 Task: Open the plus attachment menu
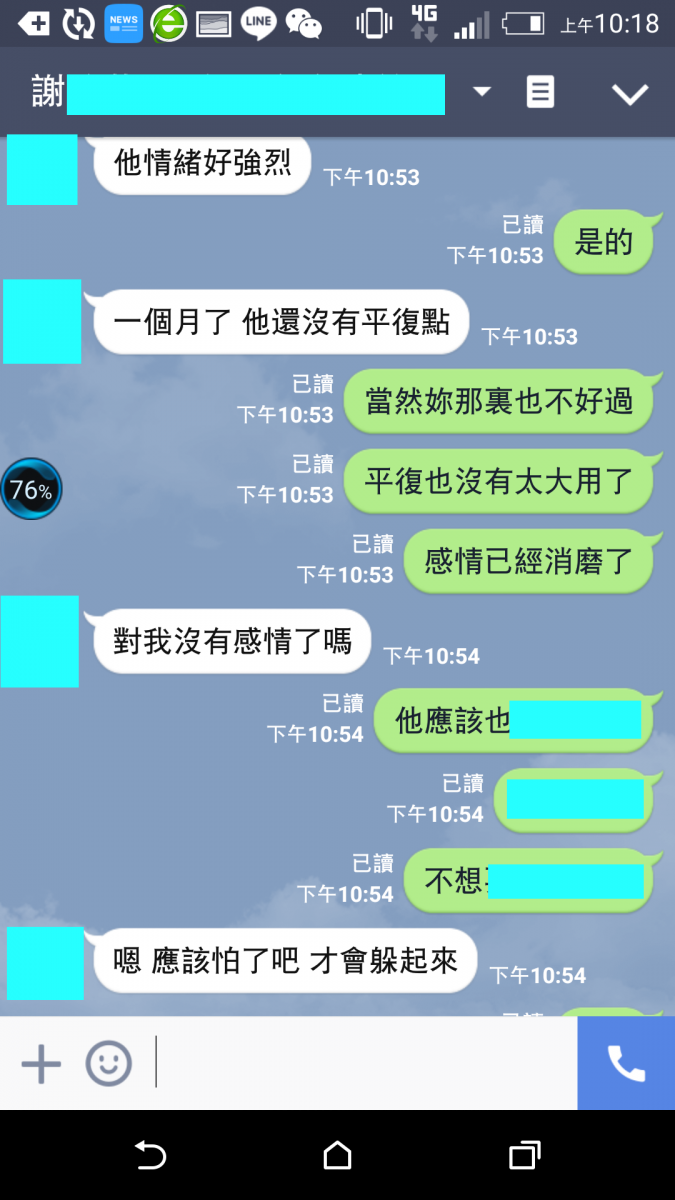(41, 1063)
